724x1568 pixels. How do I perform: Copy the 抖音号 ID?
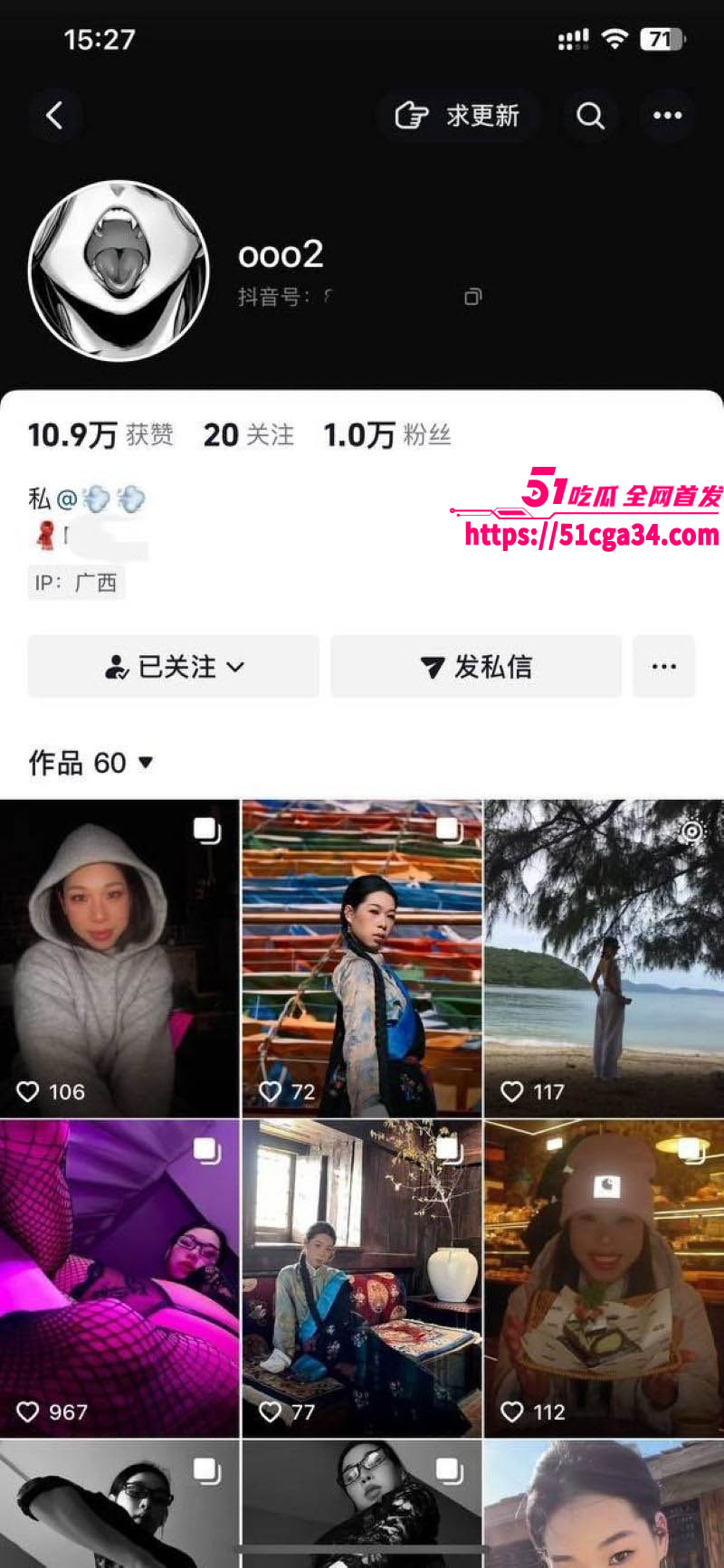point(472,297)
